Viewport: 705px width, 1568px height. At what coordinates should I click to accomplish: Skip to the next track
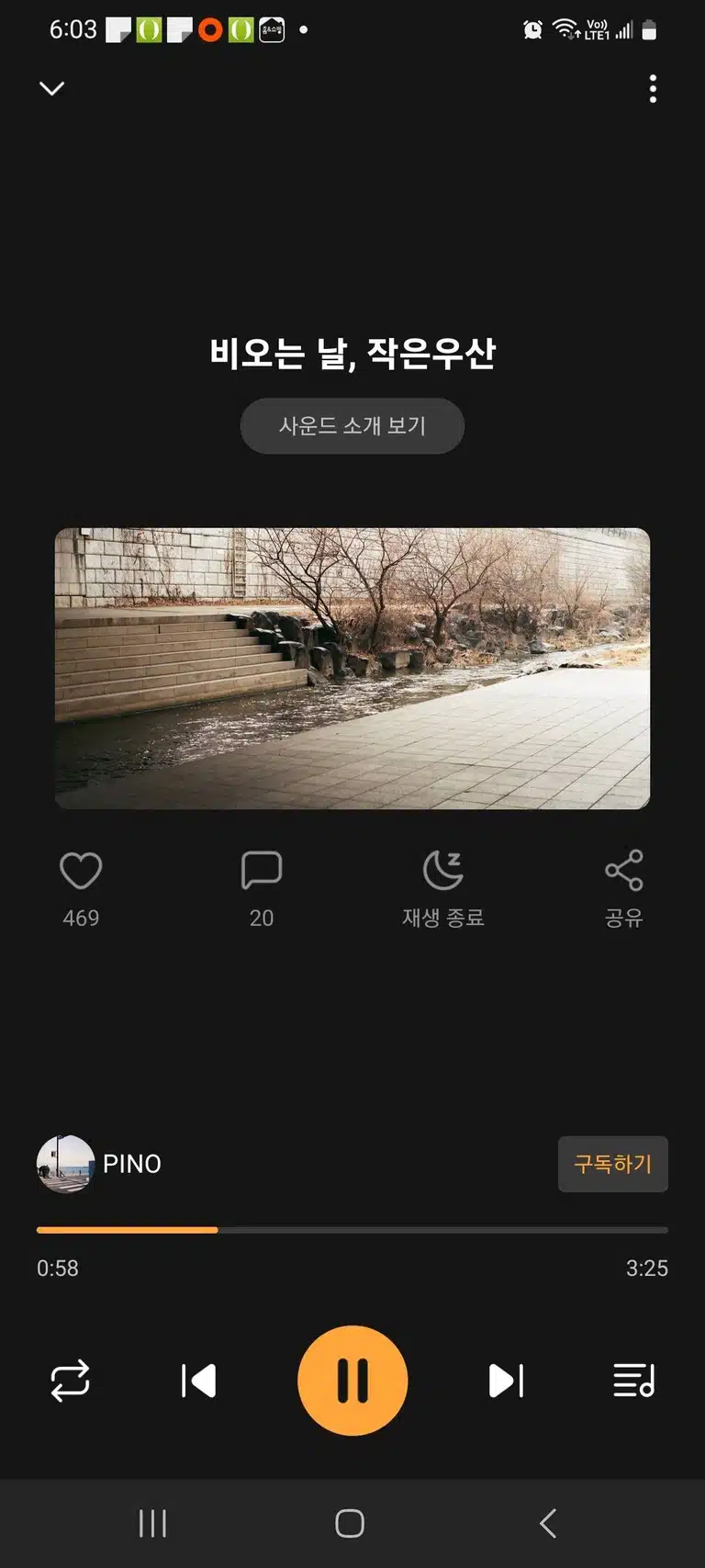tap(506, 1381)
